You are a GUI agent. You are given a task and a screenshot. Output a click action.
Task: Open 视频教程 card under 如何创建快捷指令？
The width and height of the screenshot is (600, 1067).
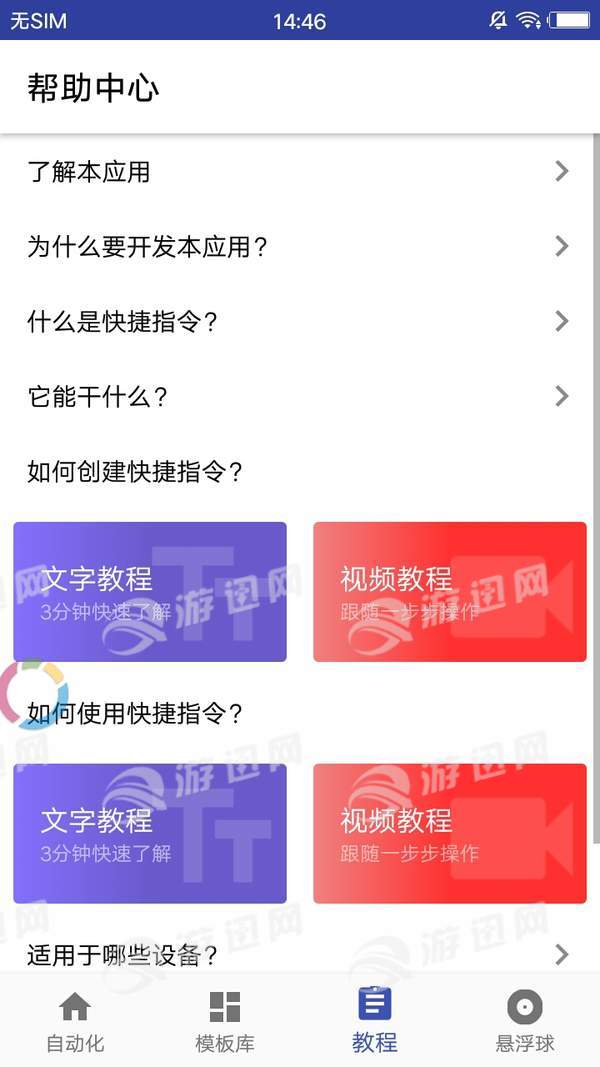(x=450, y=591)
